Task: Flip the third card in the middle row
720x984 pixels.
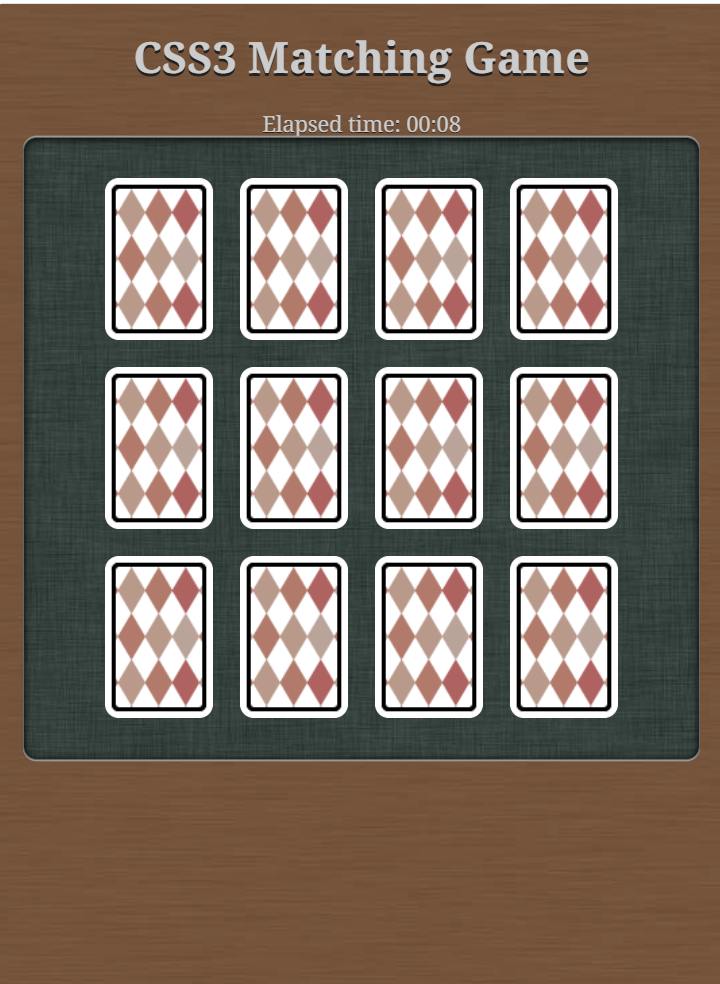Action: click(429, 445)
